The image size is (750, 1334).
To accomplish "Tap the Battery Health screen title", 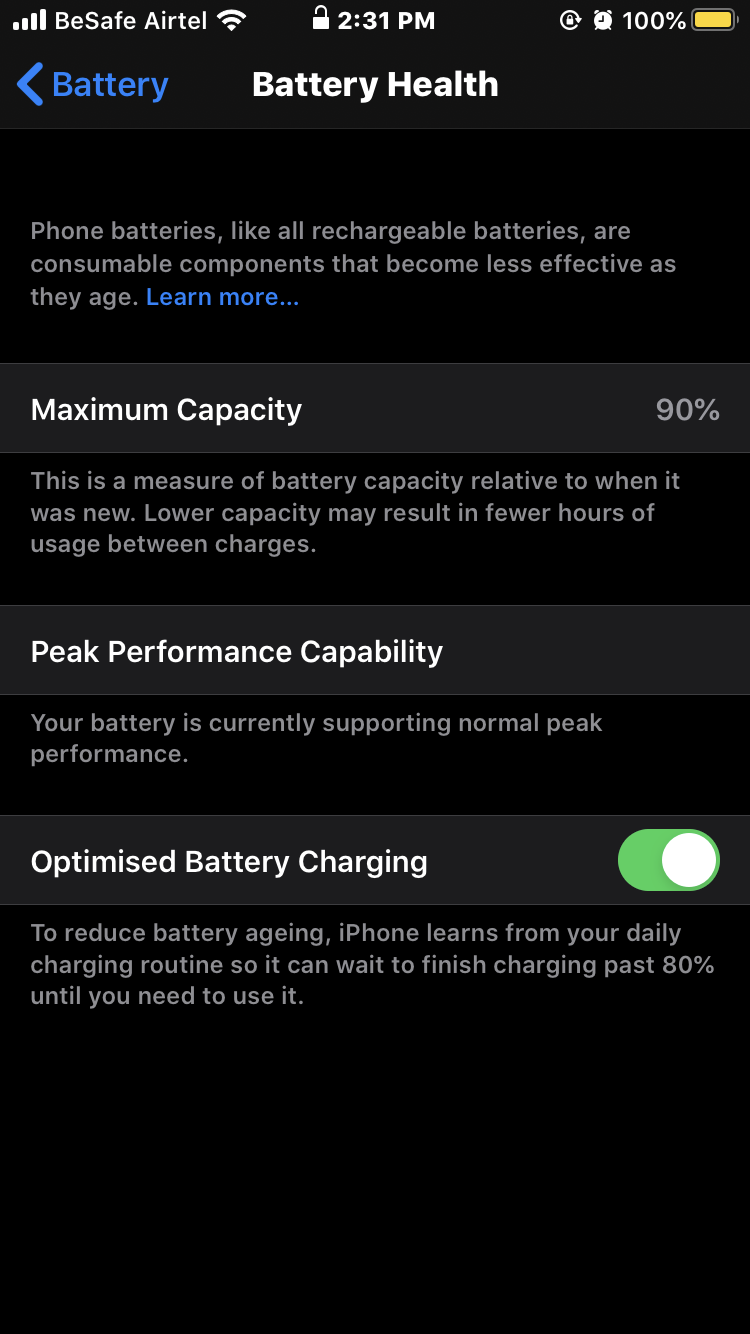I will coord(375,85).
